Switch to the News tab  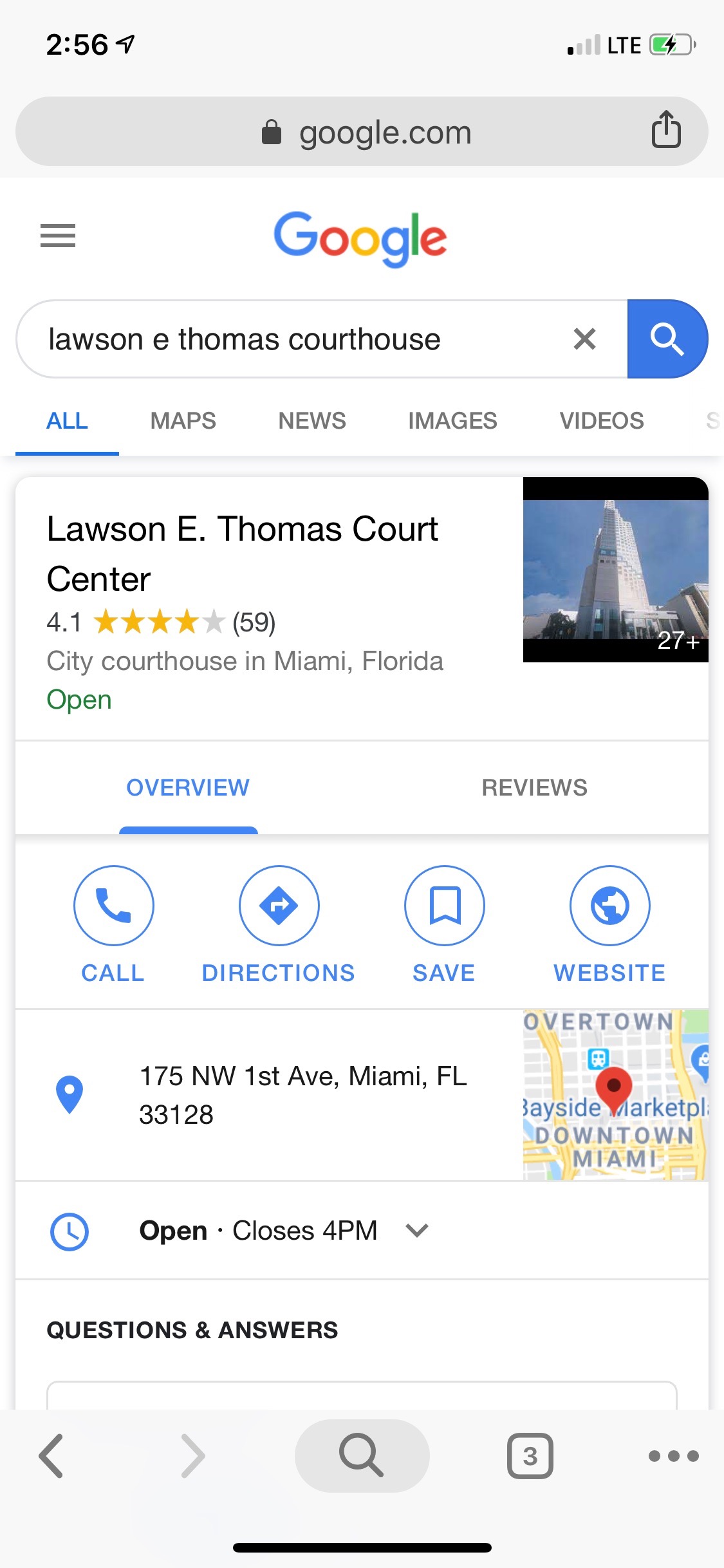point(312,421)
